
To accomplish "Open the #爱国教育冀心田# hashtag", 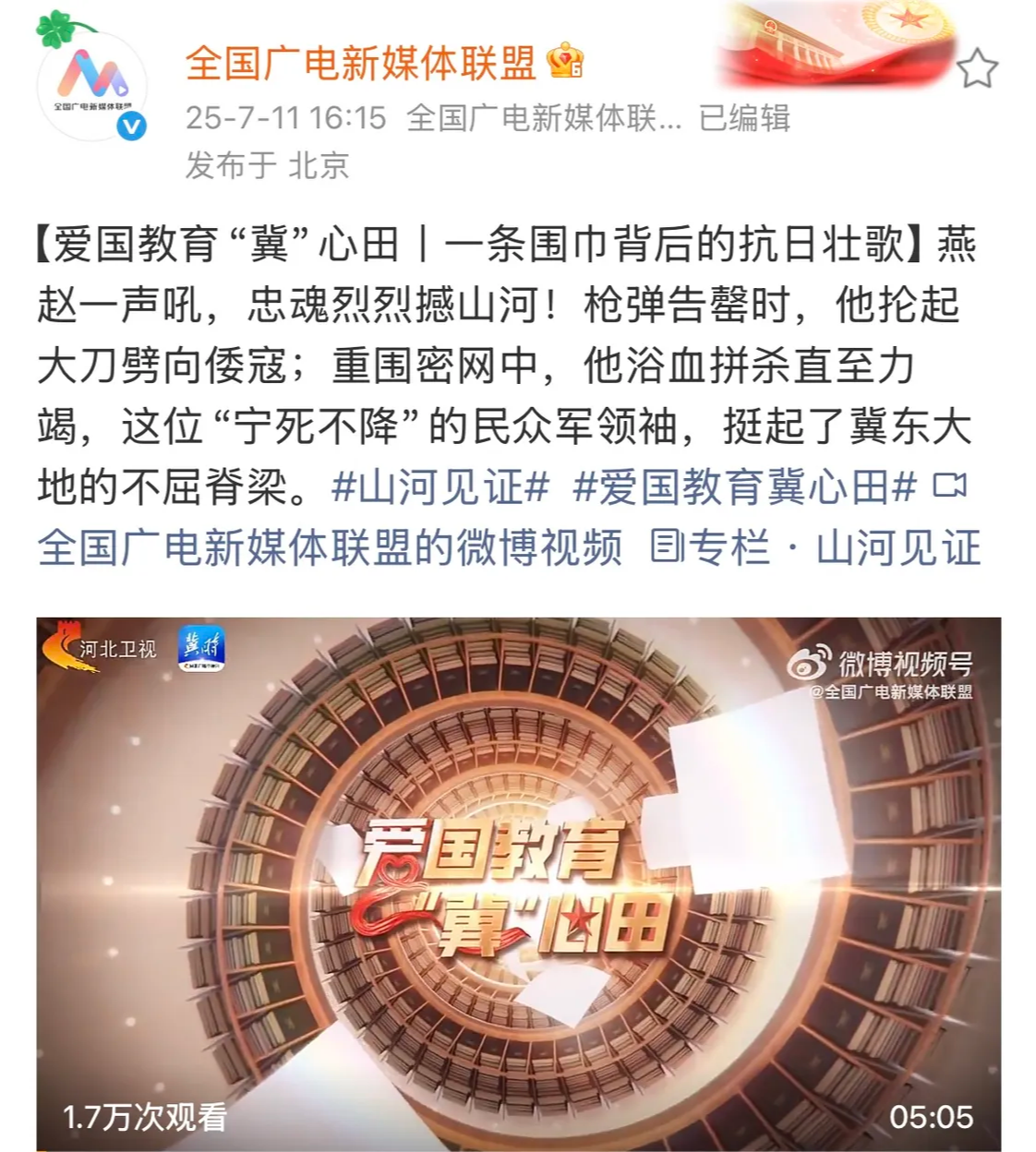I will [744, 486].
